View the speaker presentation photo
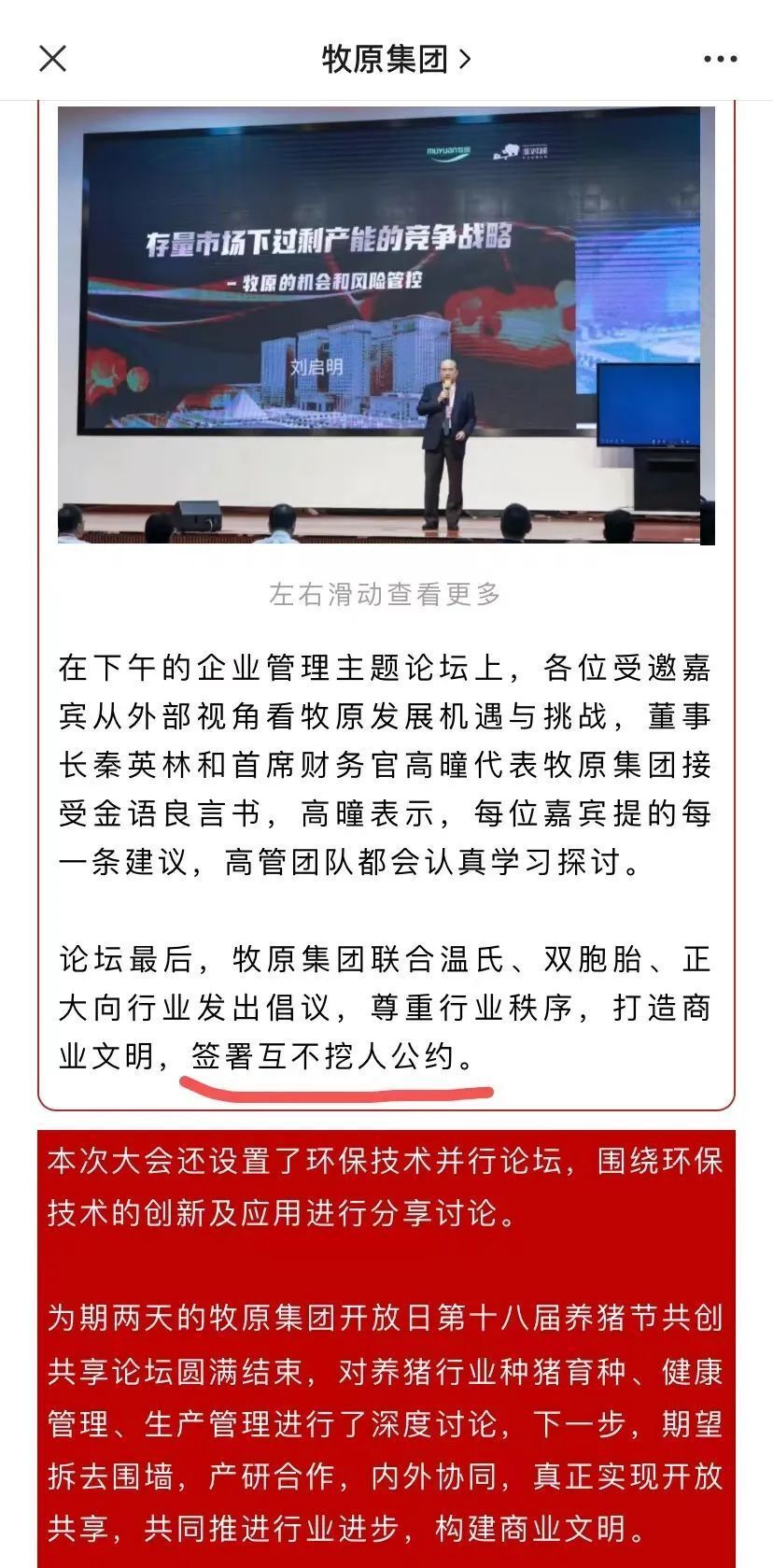Screen dimensions: 773x1568 [386, 324]
